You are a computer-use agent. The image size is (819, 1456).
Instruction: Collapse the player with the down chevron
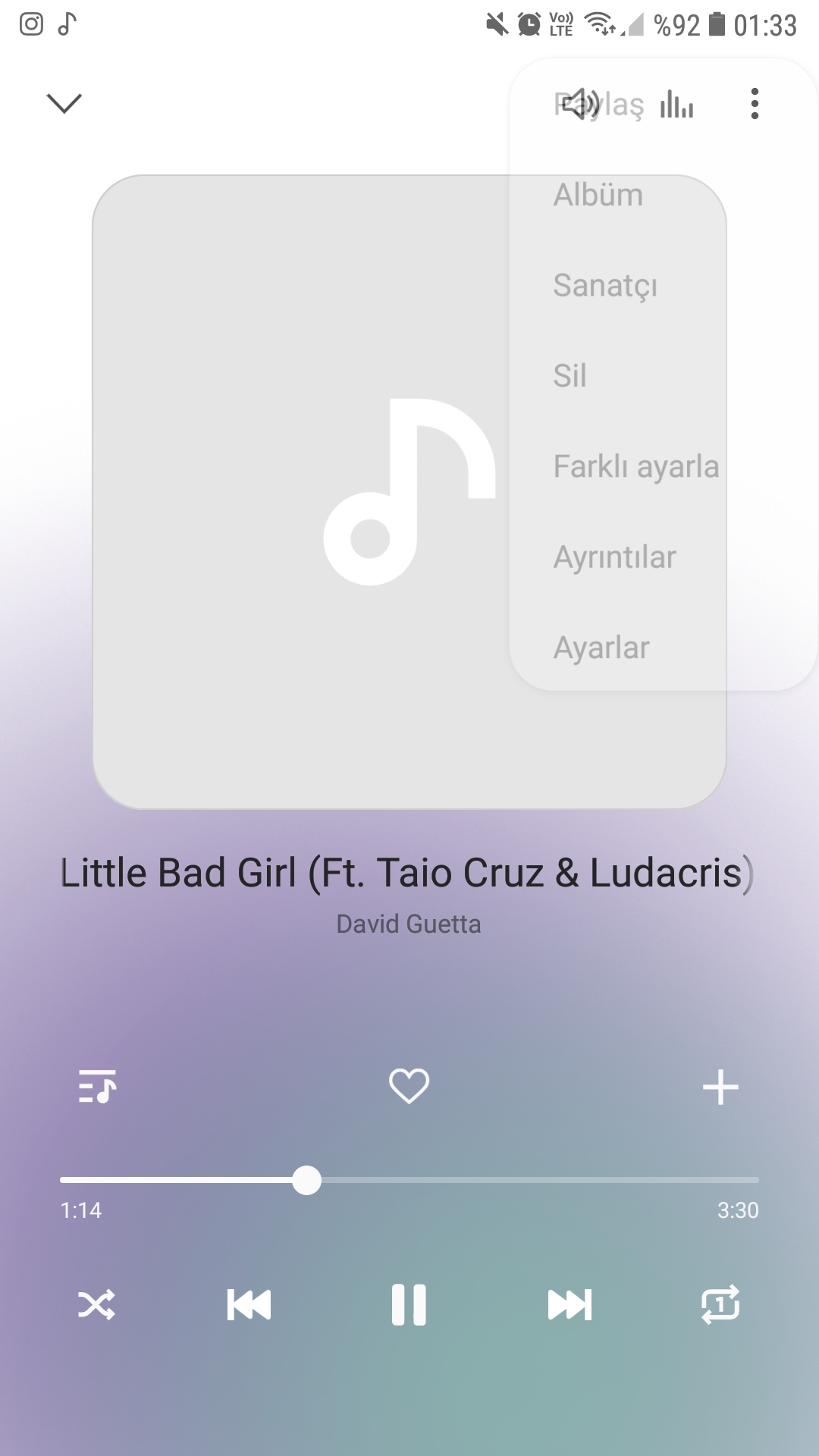[64, 103]
